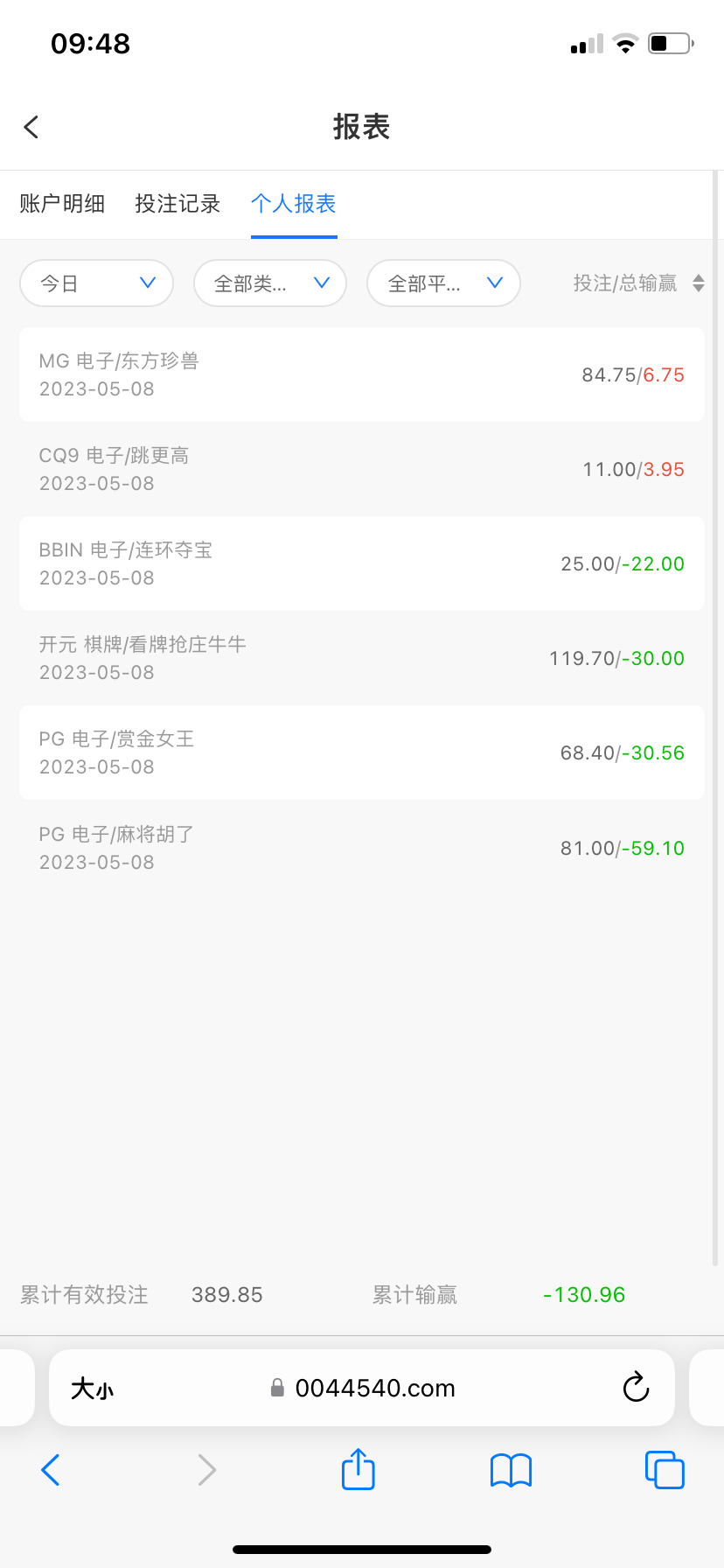The width and height of the screenshot is (724, 1568).
Task: Open Safari bookmarks
Action: [512, 1470]
